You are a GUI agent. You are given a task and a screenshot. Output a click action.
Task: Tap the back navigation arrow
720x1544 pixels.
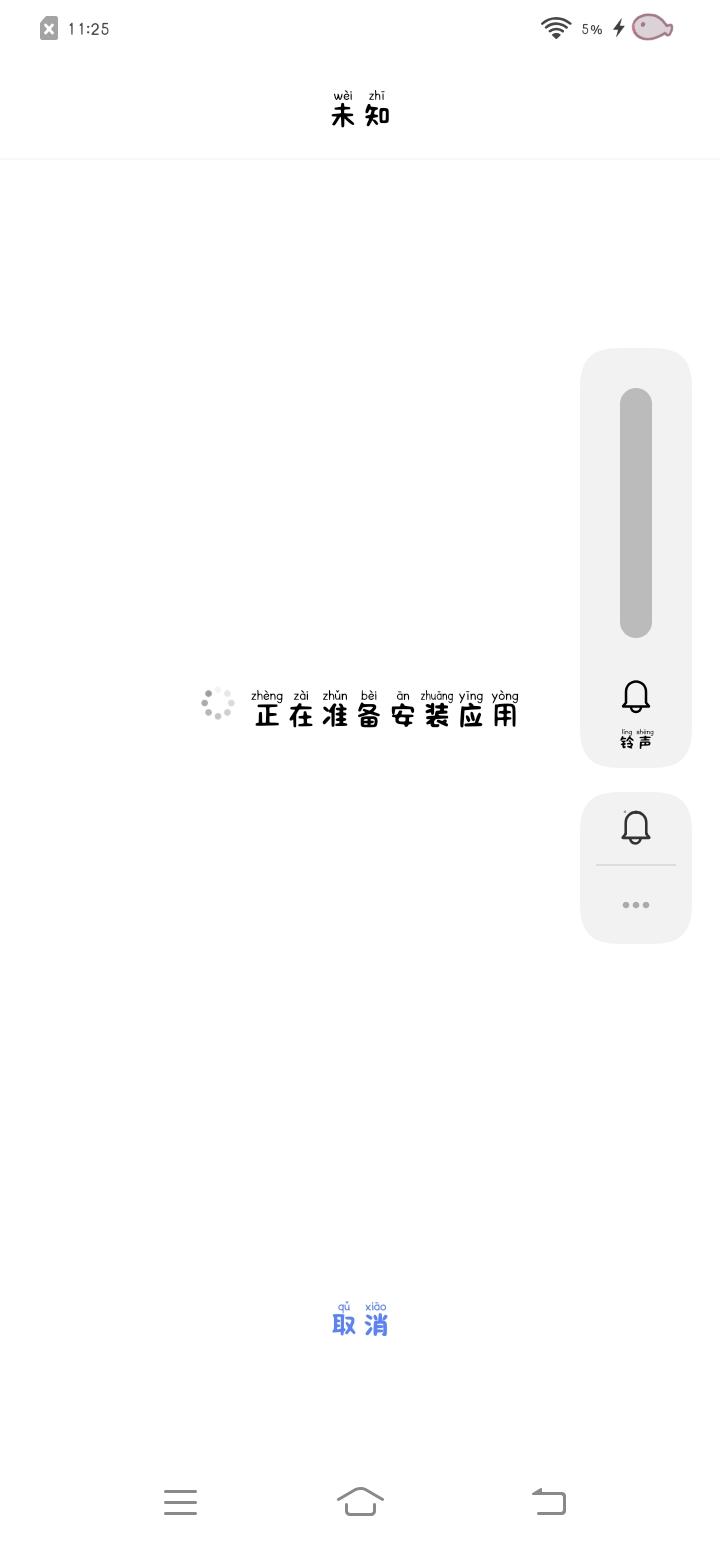point(548,1502)
